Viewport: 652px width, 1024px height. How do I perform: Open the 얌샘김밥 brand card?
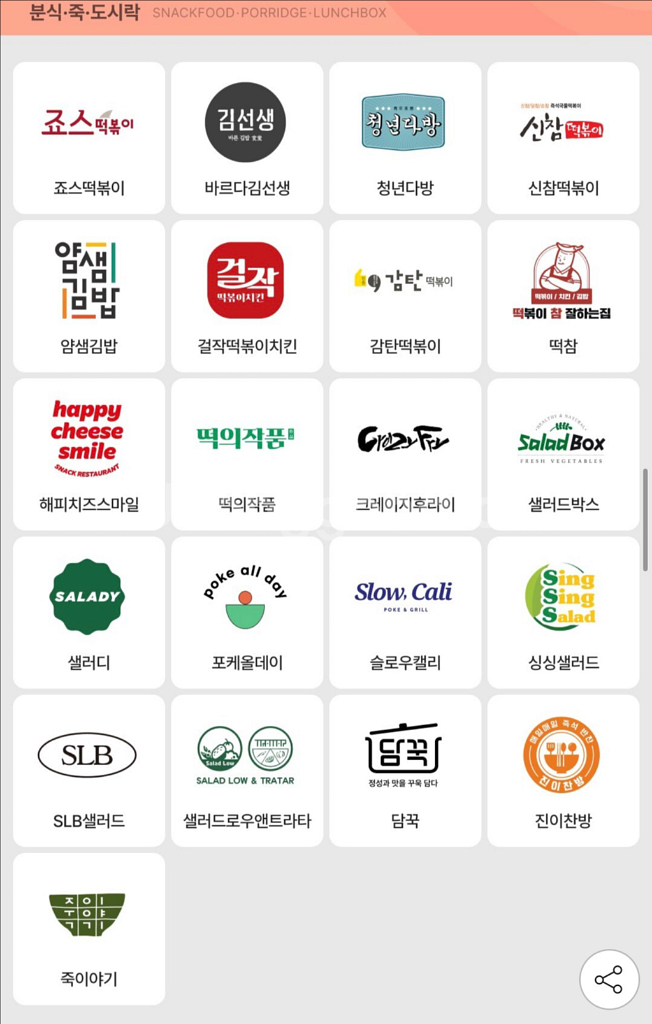(x=89, y=296)
